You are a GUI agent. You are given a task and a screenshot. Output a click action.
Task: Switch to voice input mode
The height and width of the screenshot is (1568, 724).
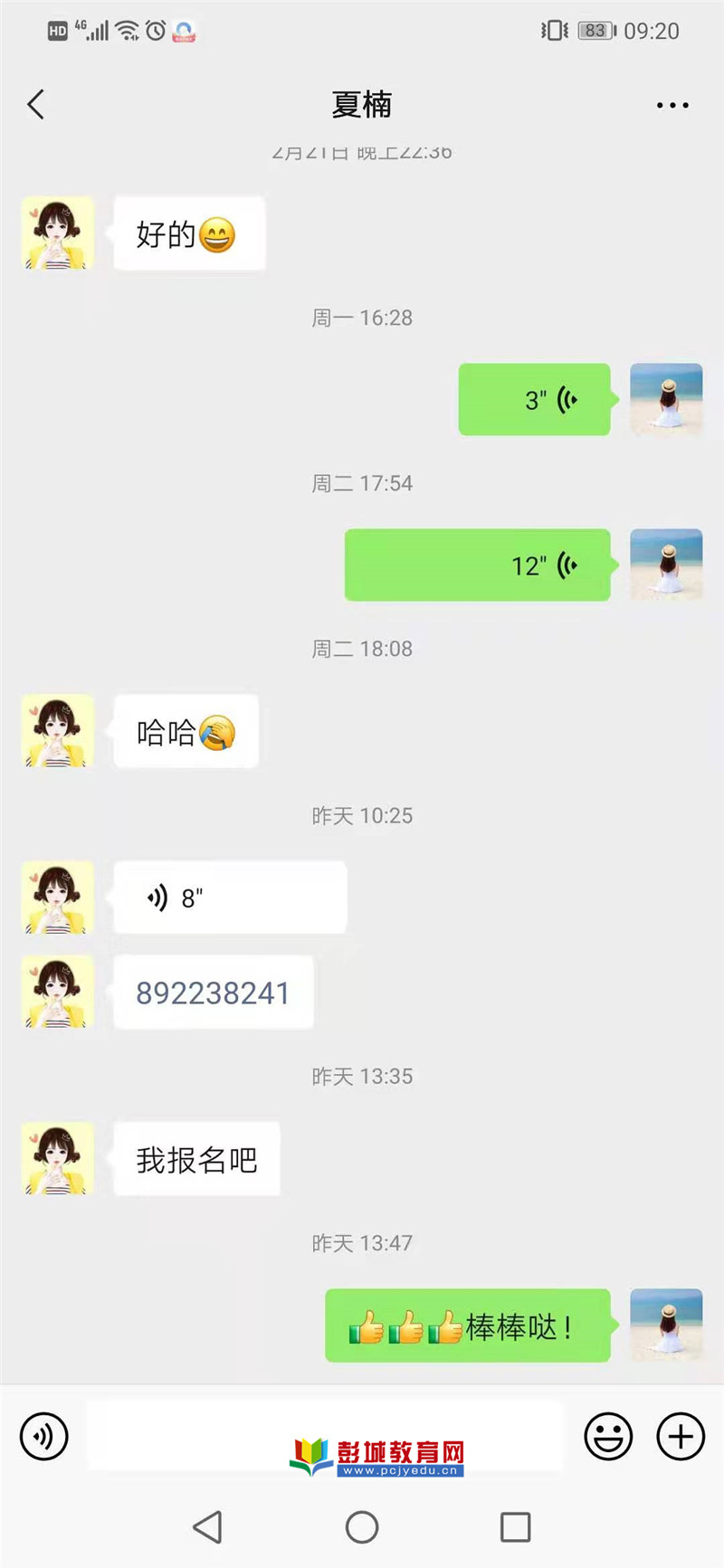click(44, 1436)
